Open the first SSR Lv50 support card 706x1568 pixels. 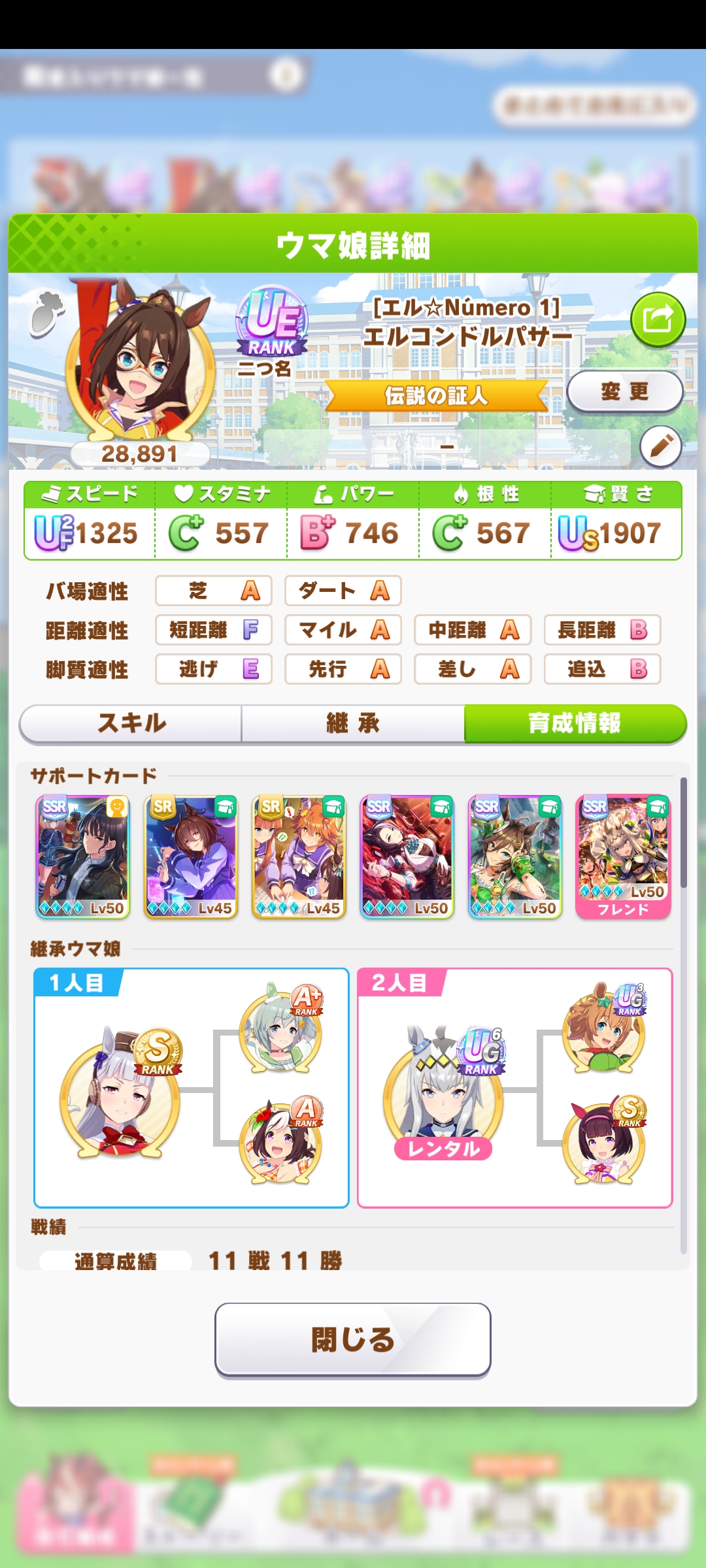tap(83, 857)
